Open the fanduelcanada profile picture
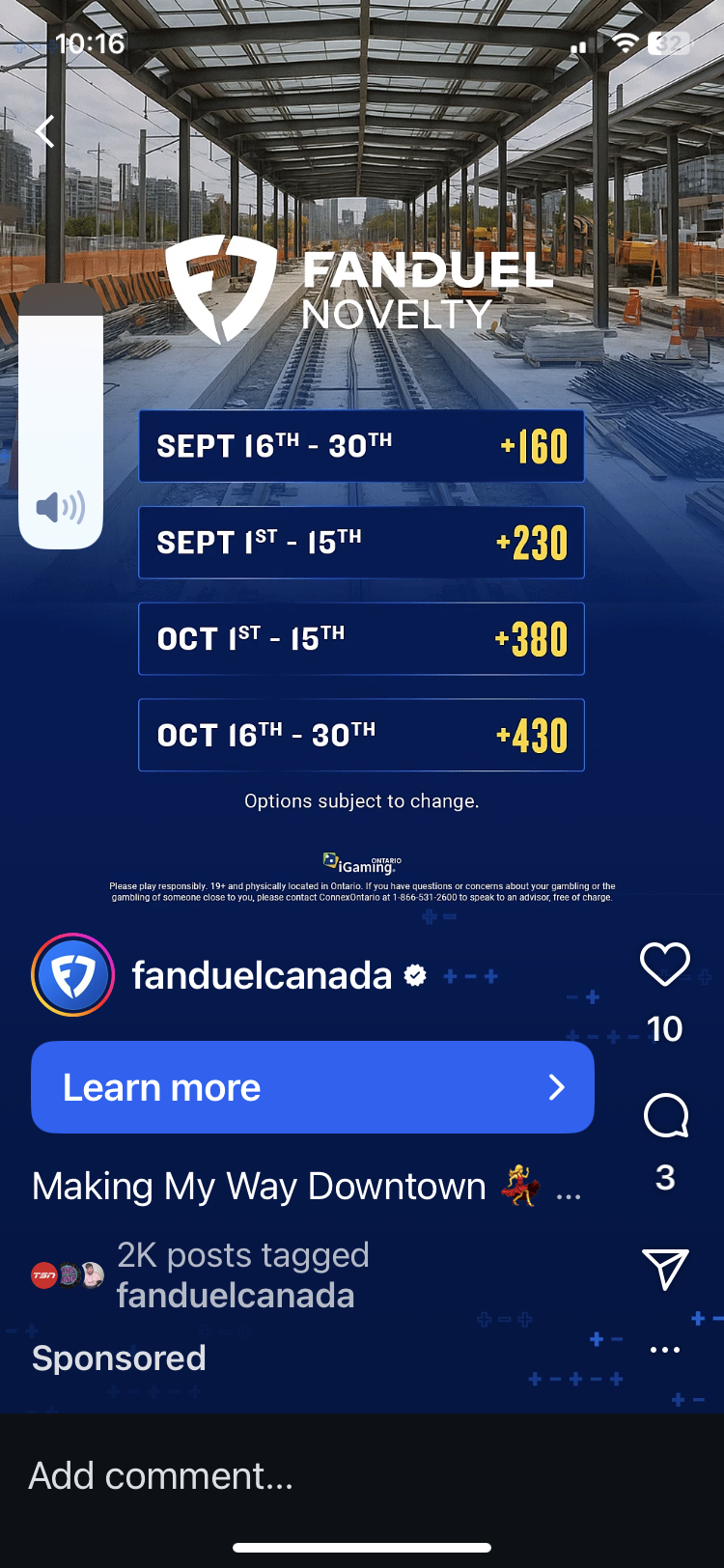 click(x=73, y=975)
